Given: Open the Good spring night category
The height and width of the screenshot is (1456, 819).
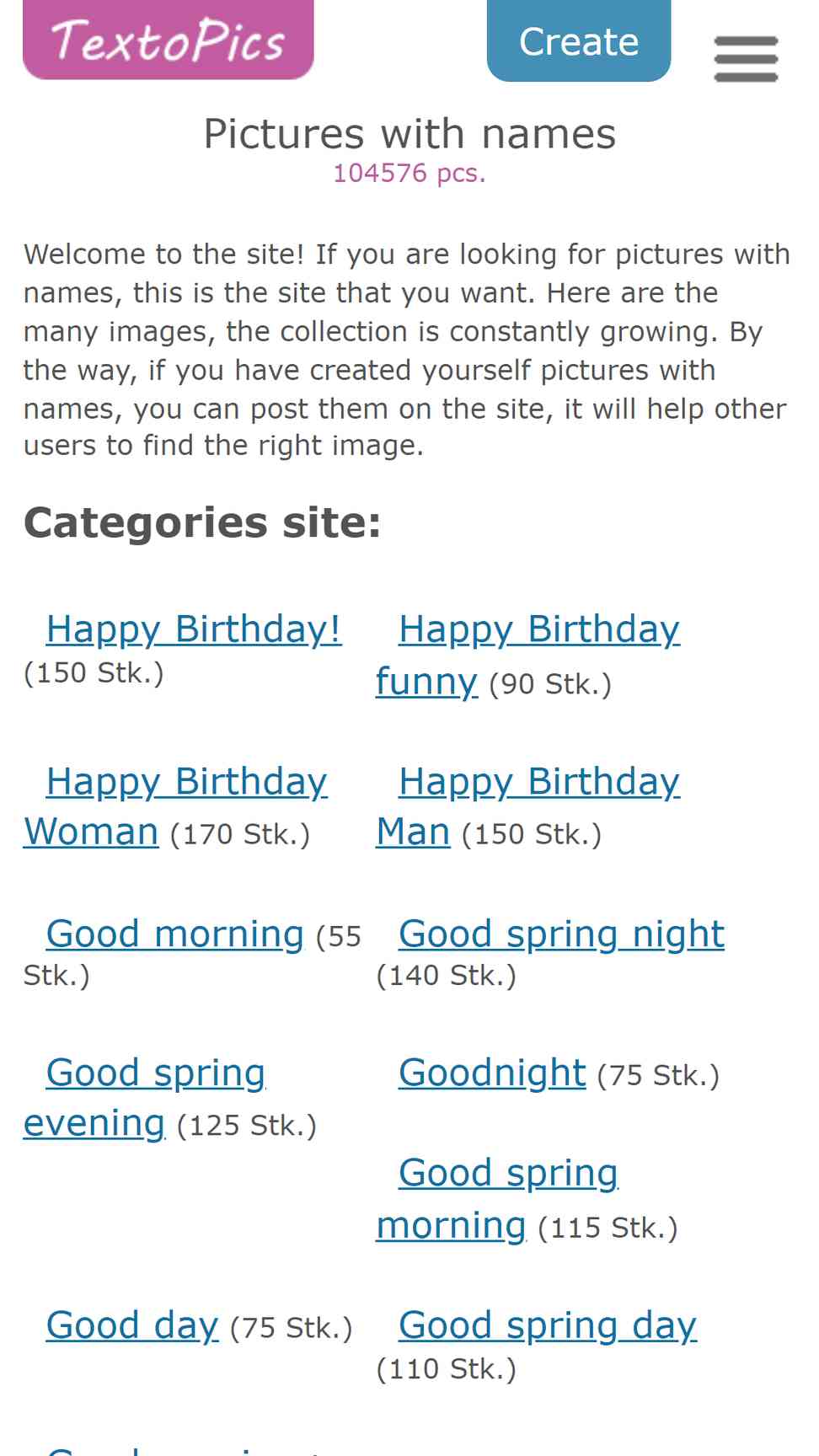Looking at the screenshot, I should (561, 934).
